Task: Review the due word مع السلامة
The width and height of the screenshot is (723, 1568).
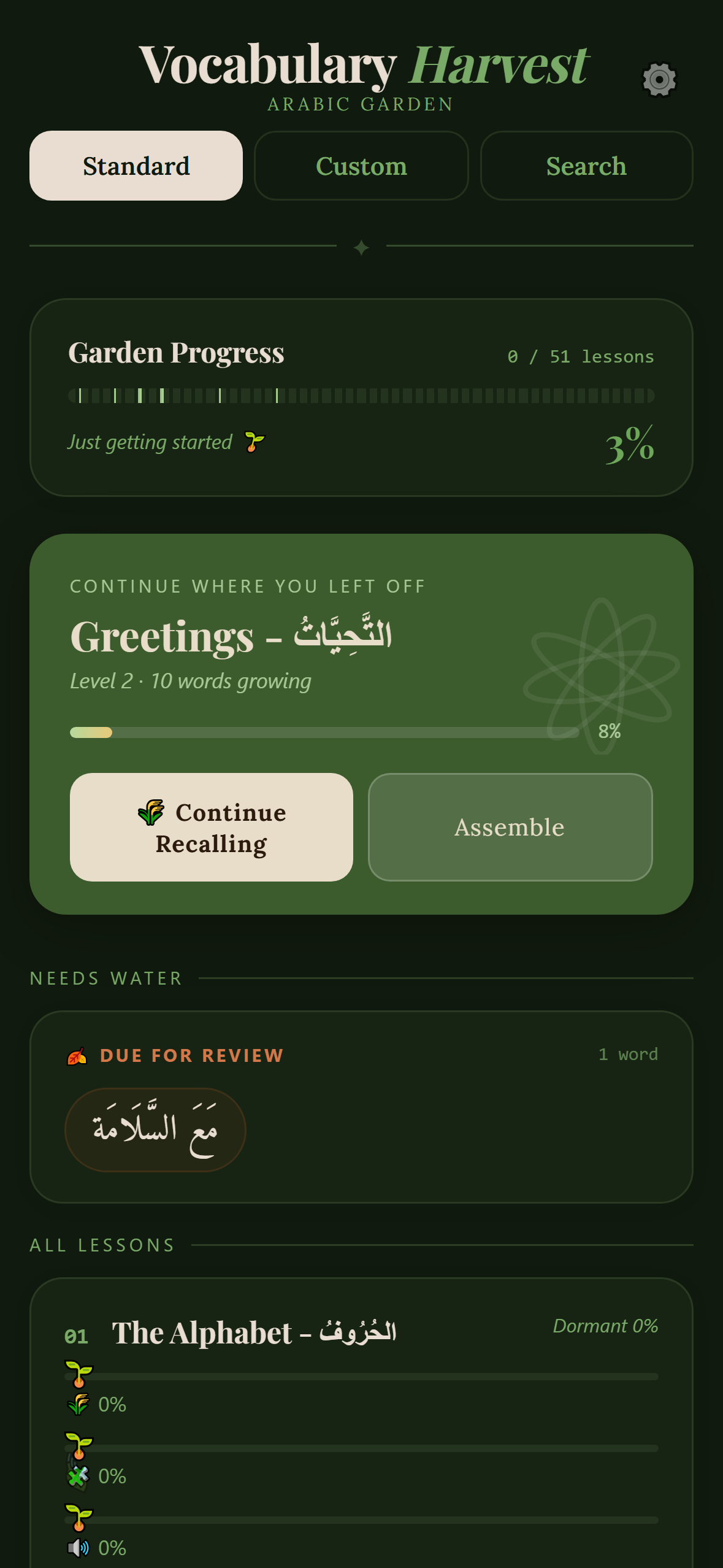Action: coord(155,1129)
